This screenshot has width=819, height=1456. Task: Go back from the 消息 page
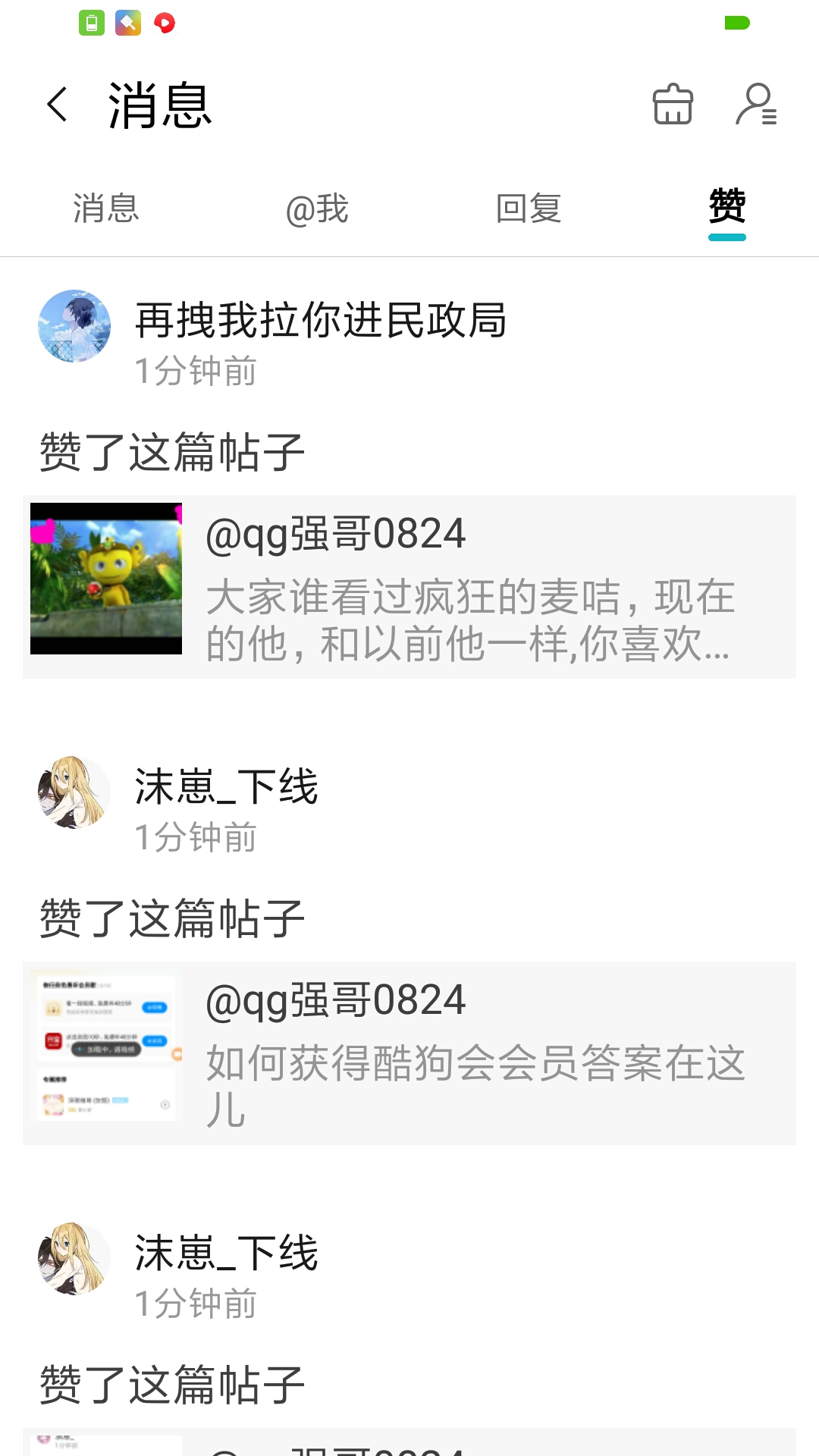[58, 105]
